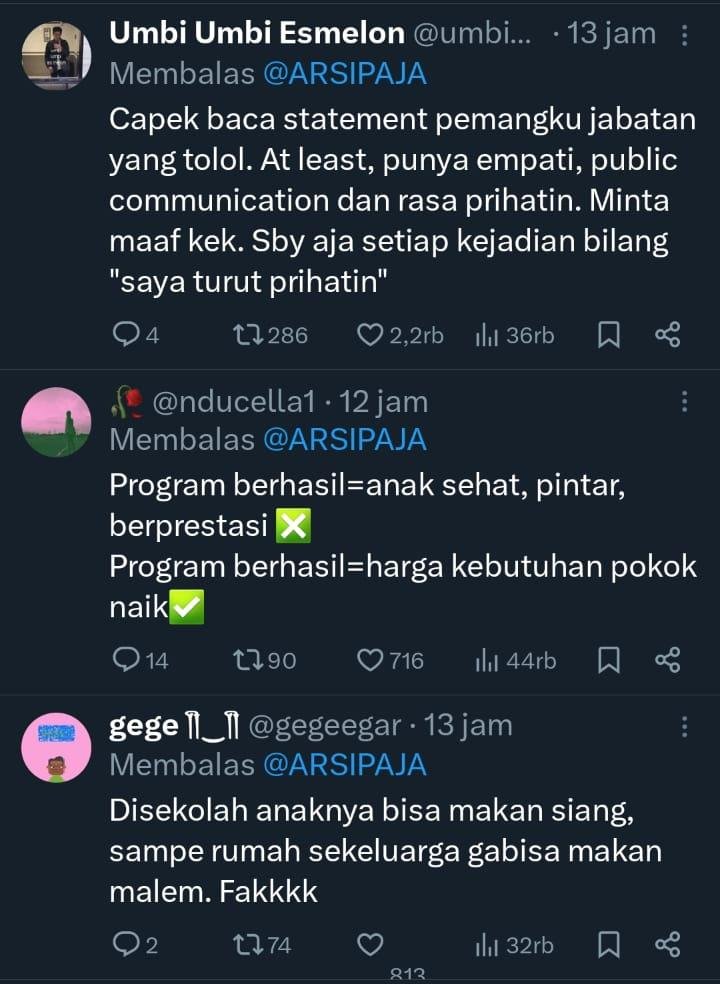Like gege's tweet about makan siang
Viewport: 720px width, 984px height.
(370, 944)
